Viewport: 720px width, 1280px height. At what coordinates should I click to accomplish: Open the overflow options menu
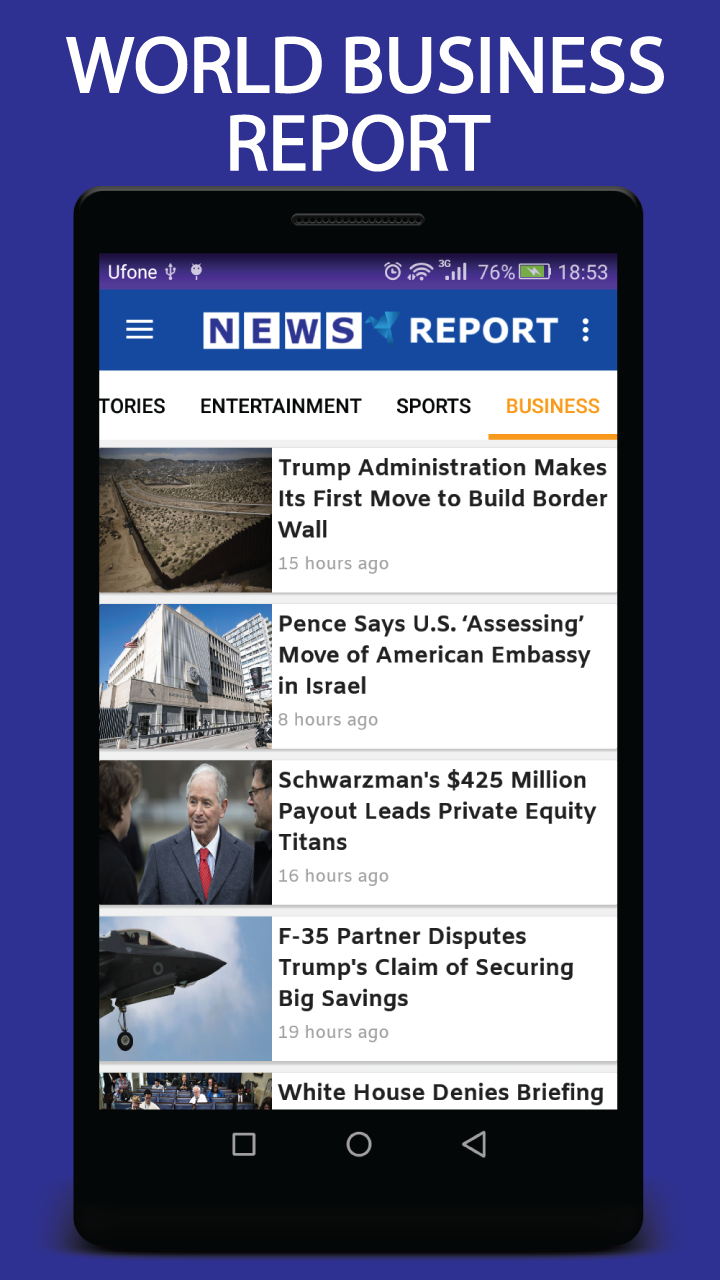pos(585,329)
